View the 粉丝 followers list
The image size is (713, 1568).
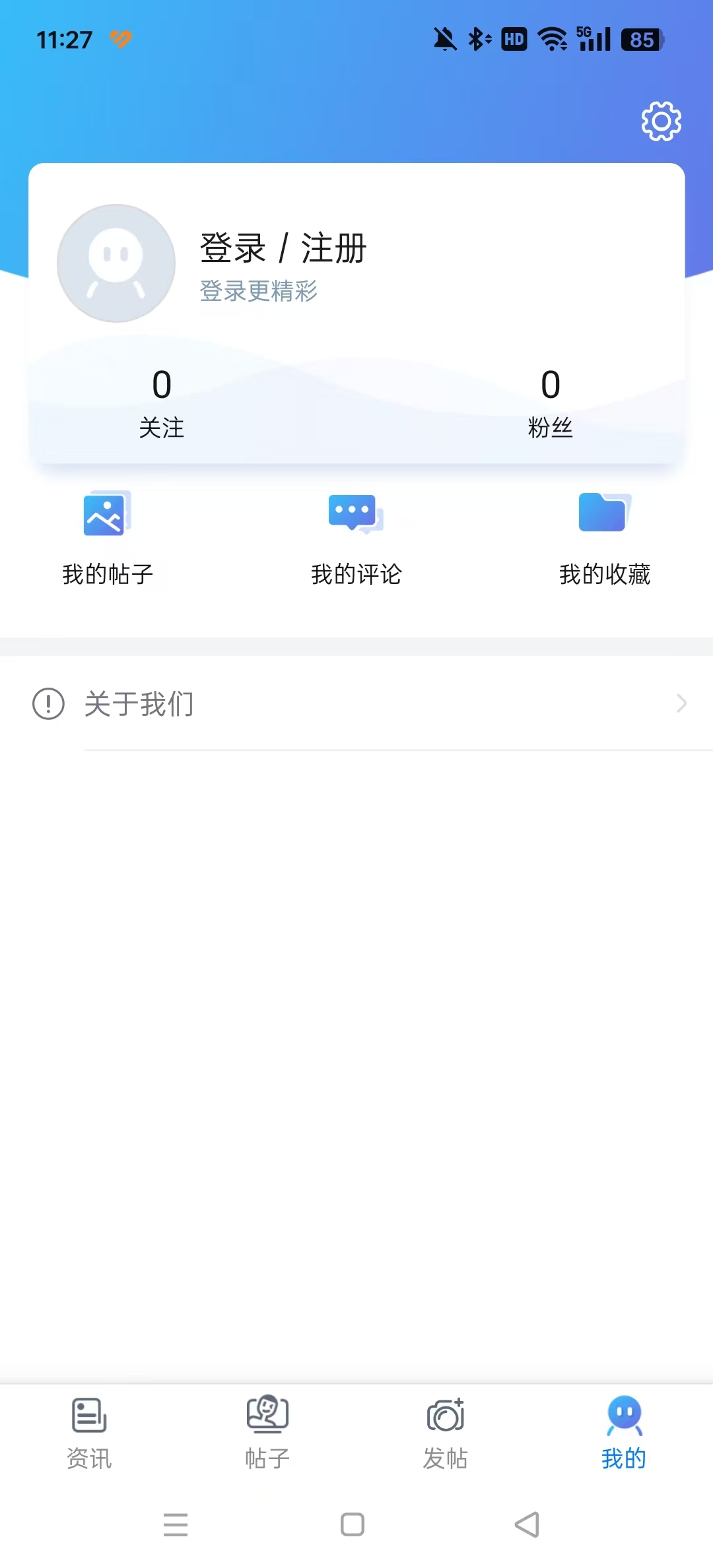tap(550, 403)
